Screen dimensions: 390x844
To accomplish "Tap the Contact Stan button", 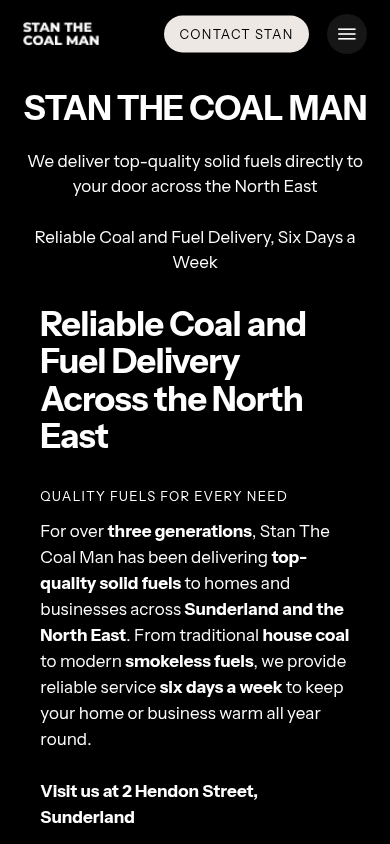I will tap(236, 34).
